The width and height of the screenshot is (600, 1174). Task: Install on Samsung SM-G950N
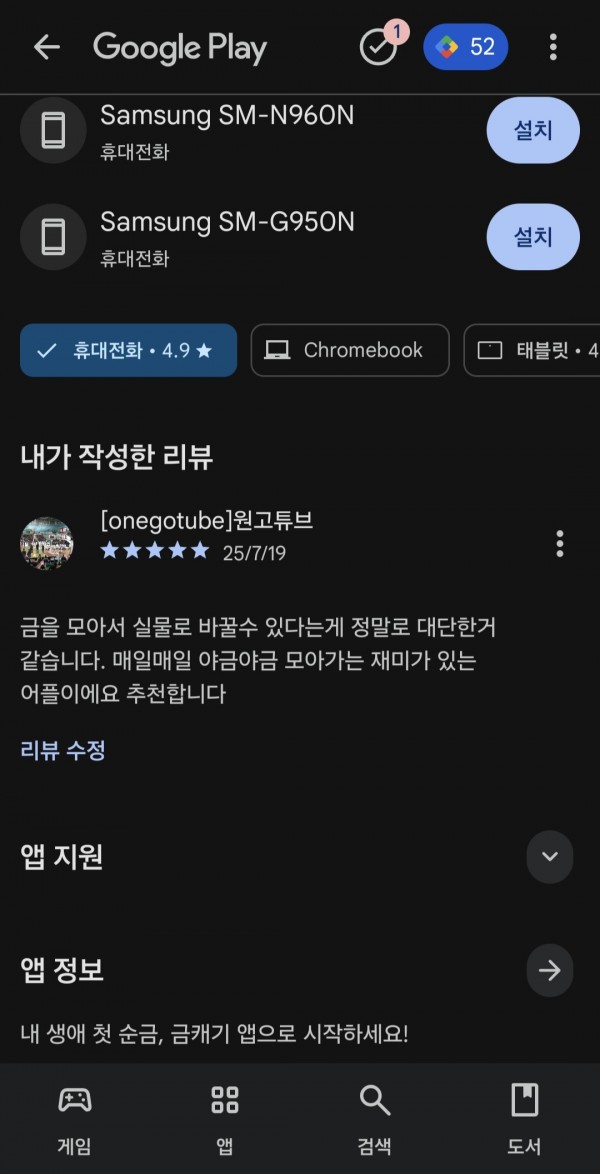point(533,237)
